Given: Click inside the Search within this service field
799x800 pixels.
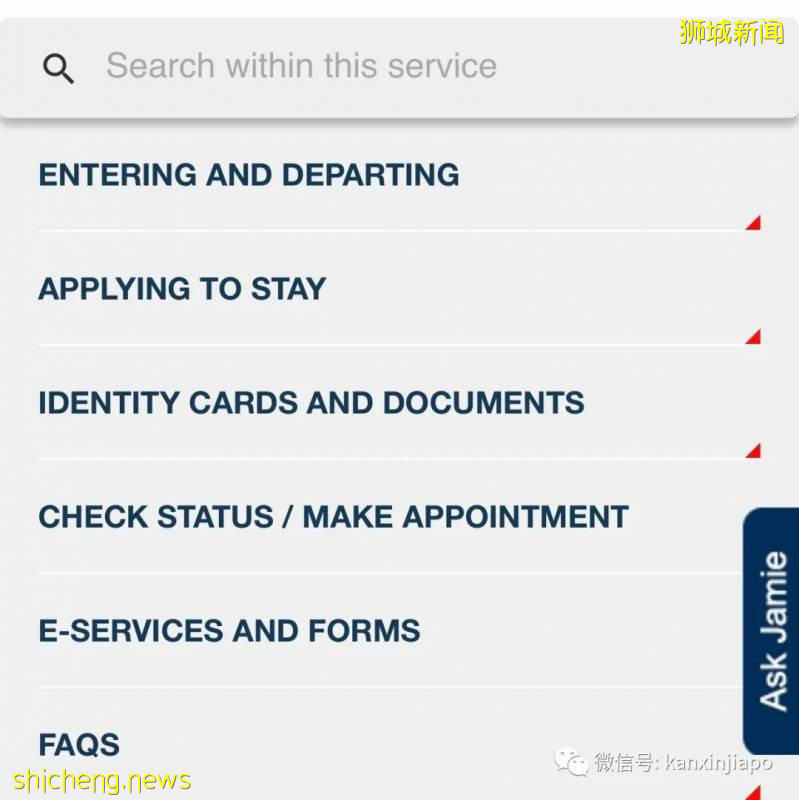Looking at the screenshot, I should 300,65.
